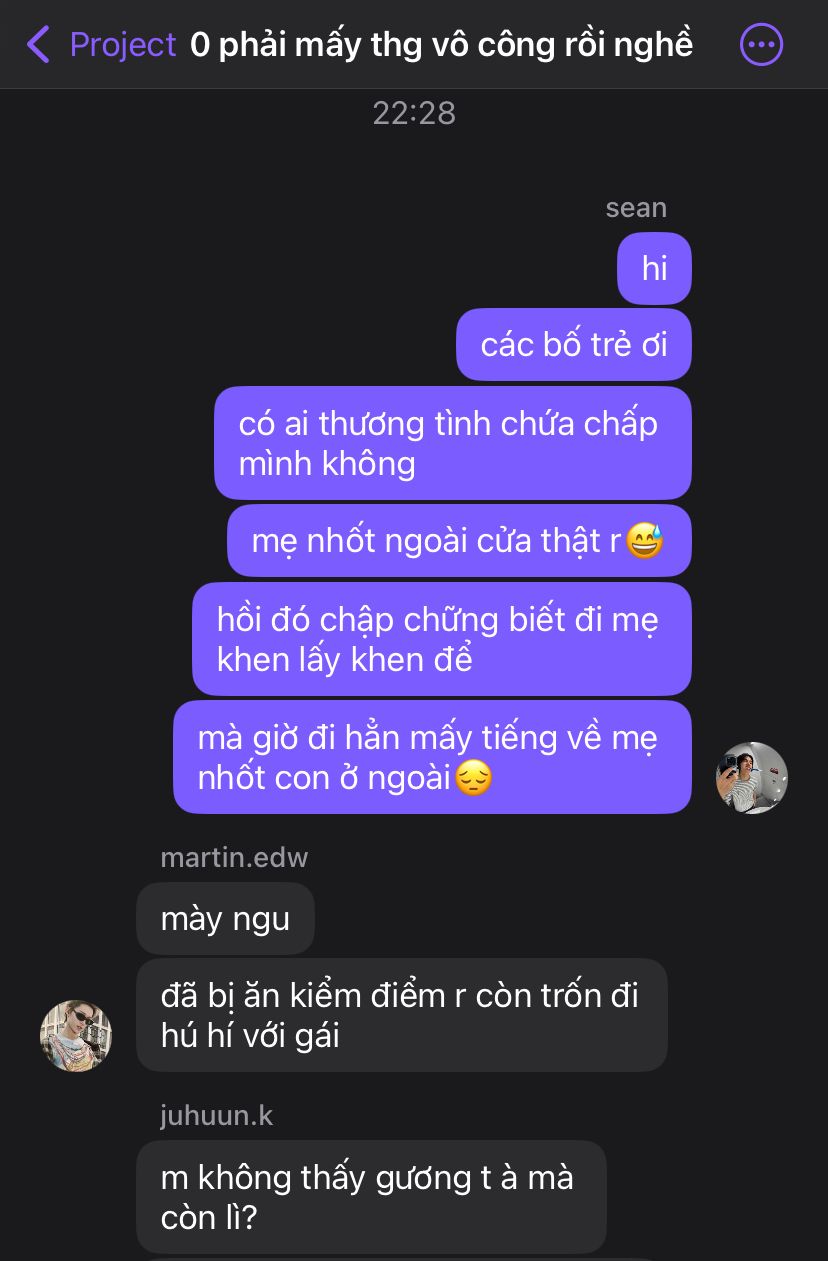Go back to the Project list
The width and height of the screenshot is (828, 1261).
[x=100, y=45]
